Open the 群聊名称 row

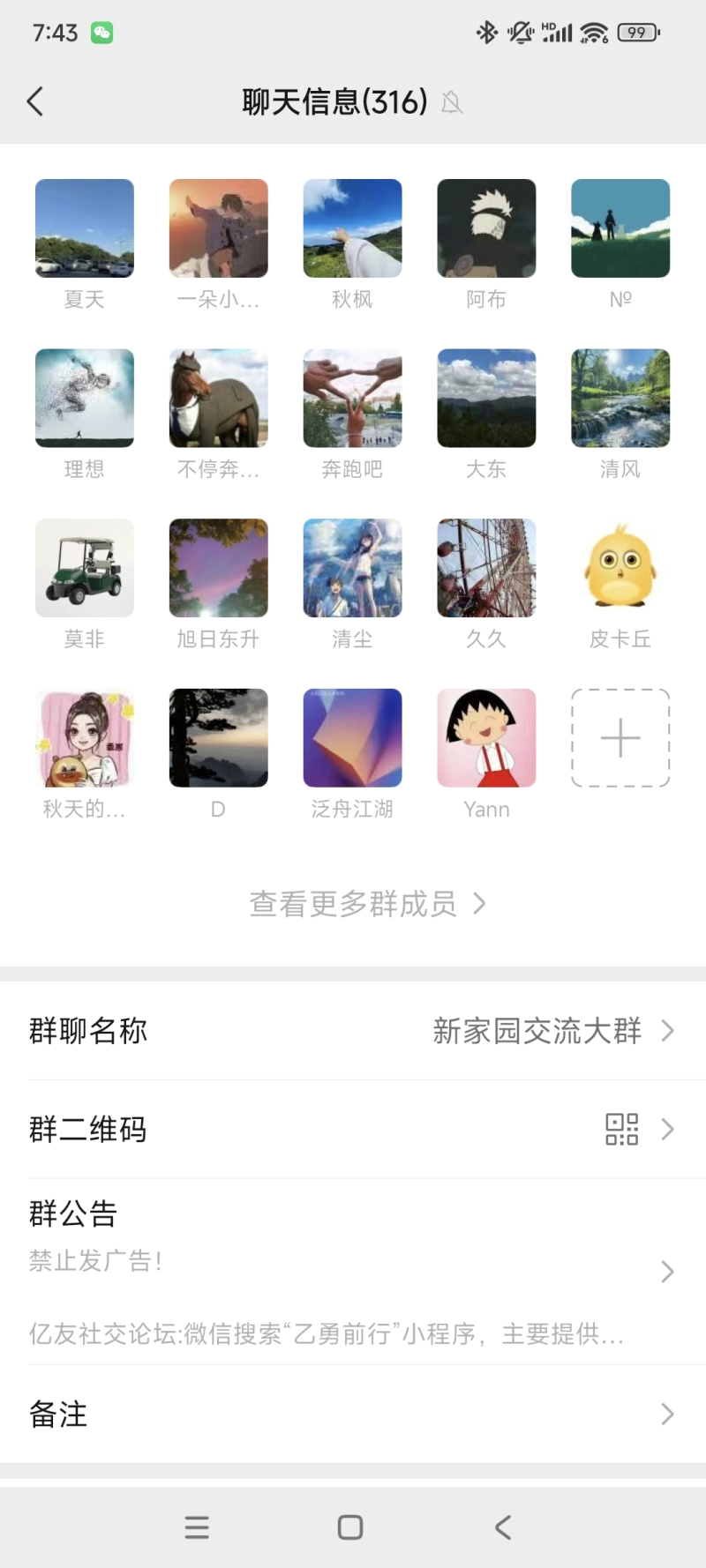353,1031
